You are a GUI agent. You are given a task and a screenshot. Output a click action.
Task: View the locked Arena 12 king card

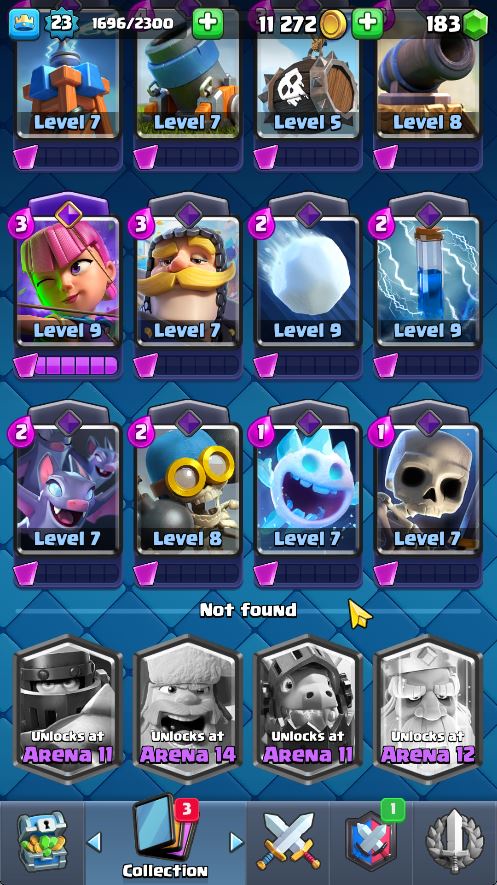pos(428,708)
